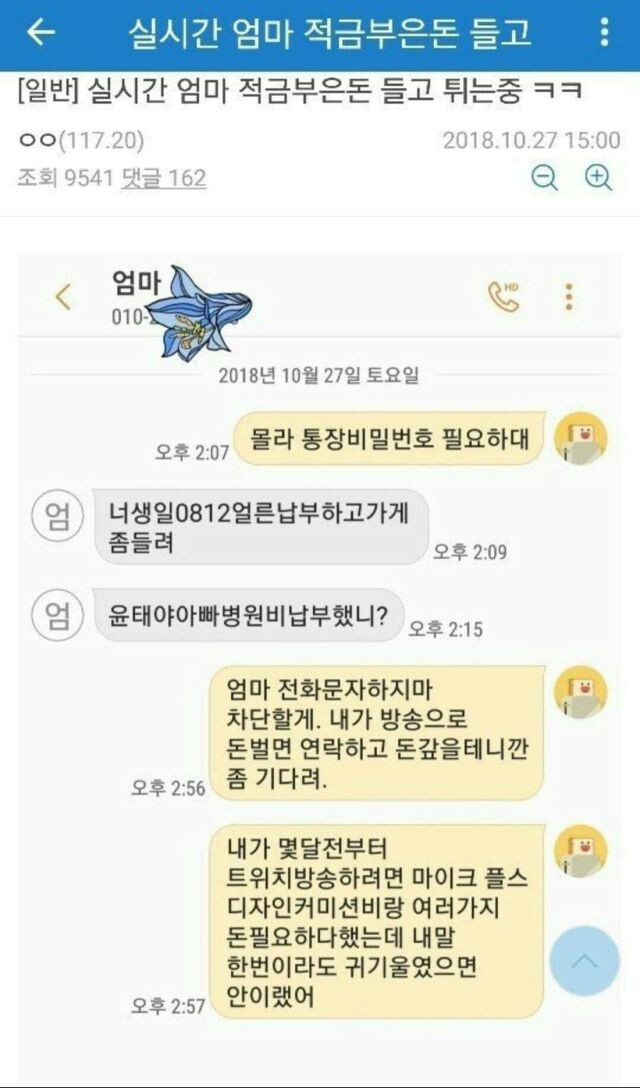This screenshot has height=1088, width=640.
Task: Zoom out the post with minus magnifier
Action: tap(544, 177)
